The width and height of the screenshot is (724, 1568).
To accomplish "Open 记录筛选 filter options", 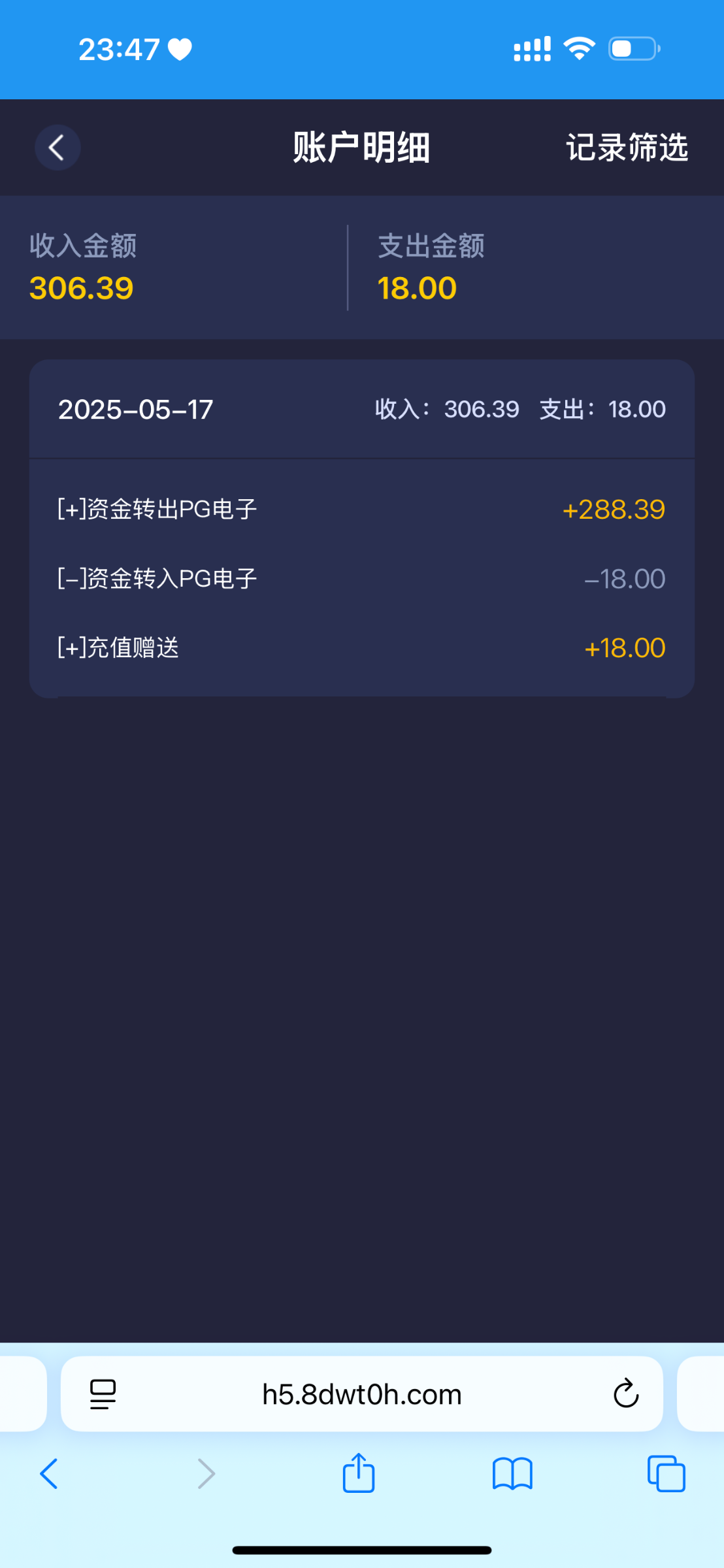I will pos(627,148).
